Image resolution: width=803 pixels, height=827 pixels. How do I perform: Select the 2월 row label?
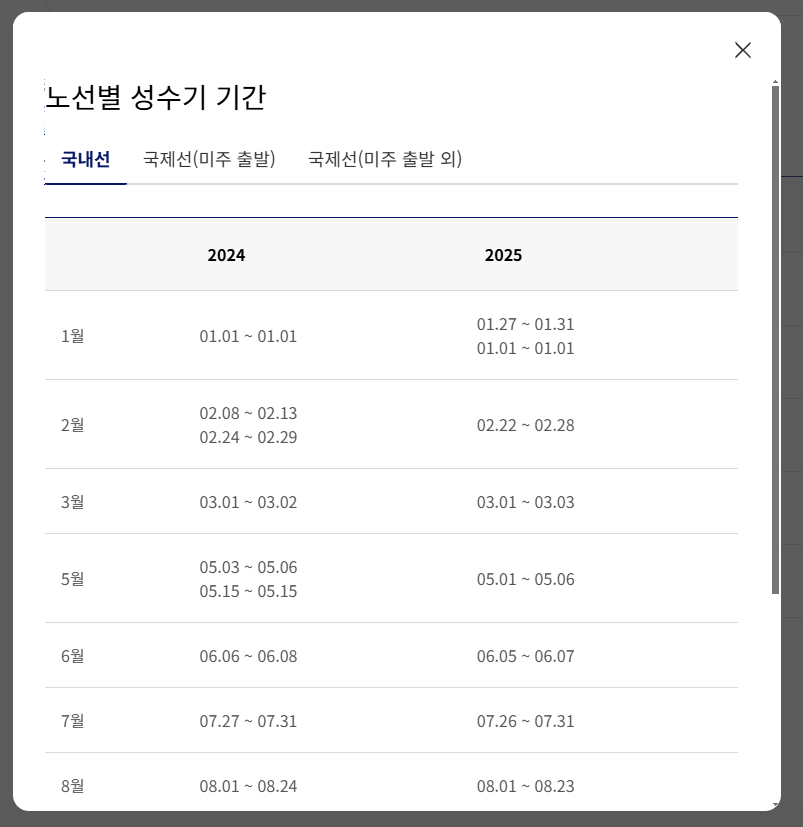(x=70, y=424)
